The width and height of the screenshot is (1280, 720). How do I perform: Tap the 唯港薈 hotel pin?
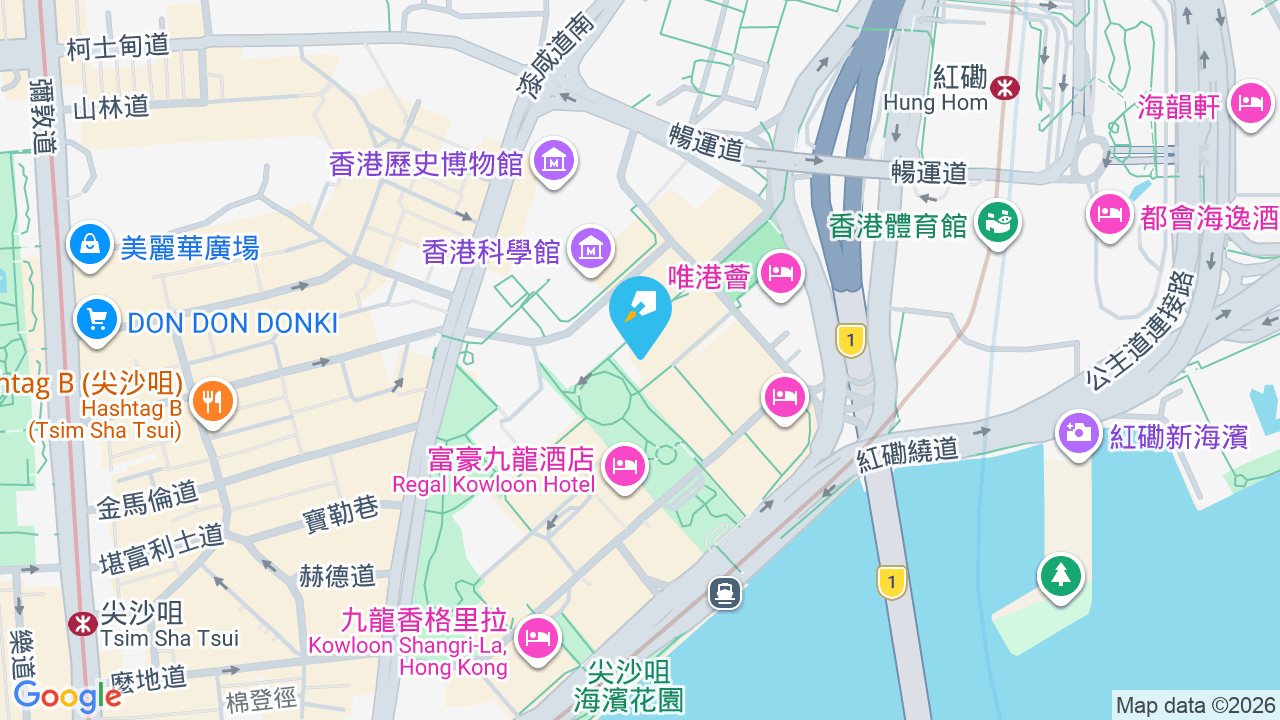pos(781,274)
